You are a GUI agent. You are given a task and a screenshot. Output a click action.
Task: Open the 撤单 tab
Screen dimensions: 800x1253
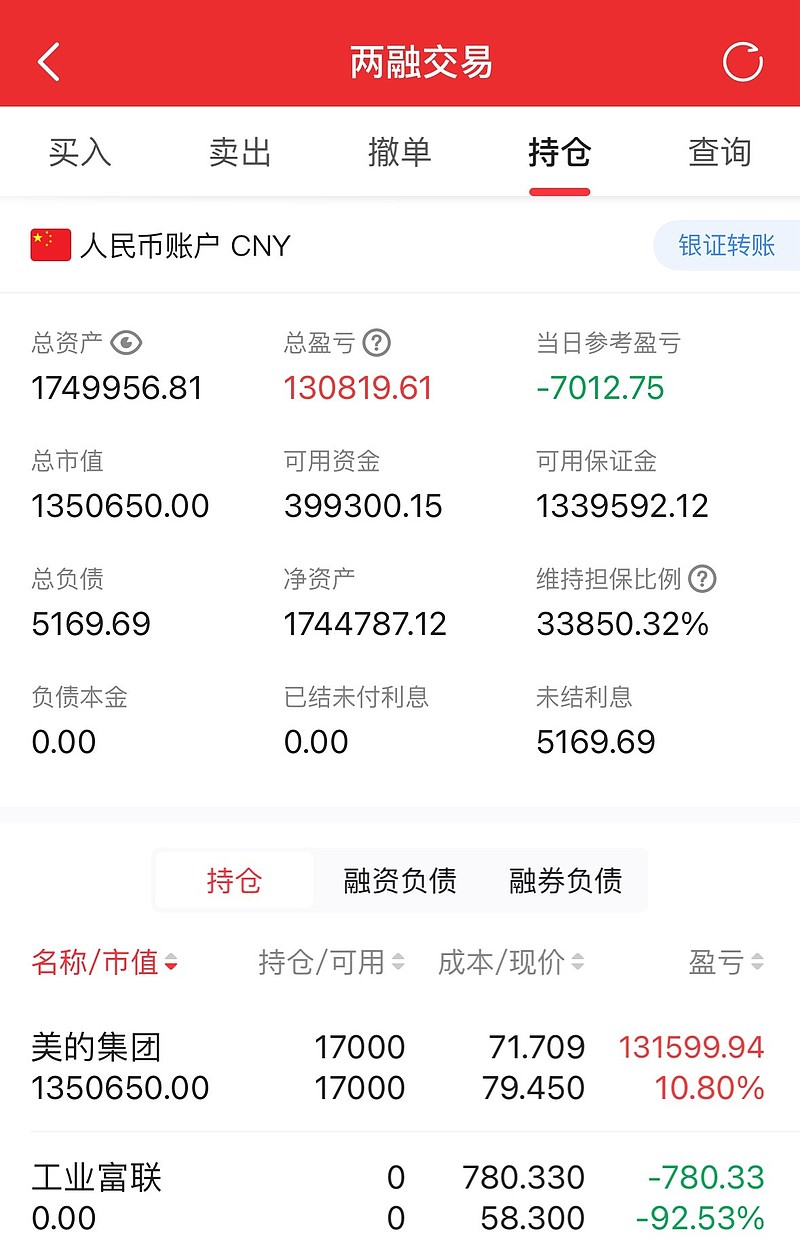click(x=399, y=152)
